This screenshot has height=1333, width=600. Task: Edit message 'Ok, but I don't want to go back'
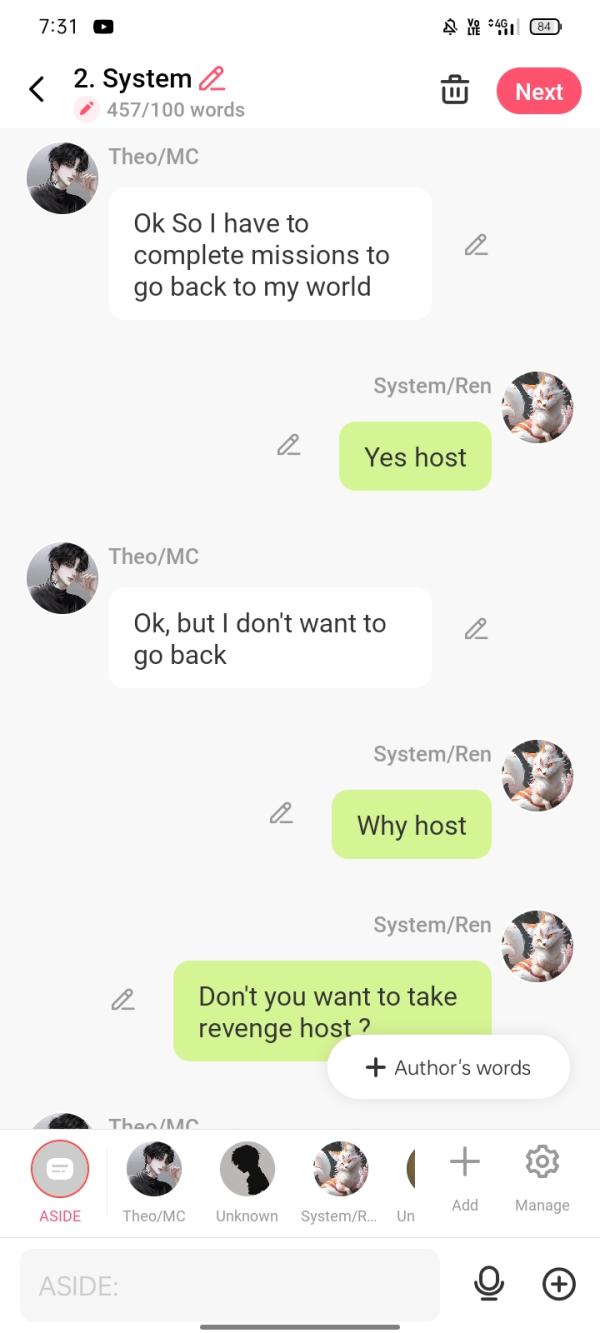476,629
